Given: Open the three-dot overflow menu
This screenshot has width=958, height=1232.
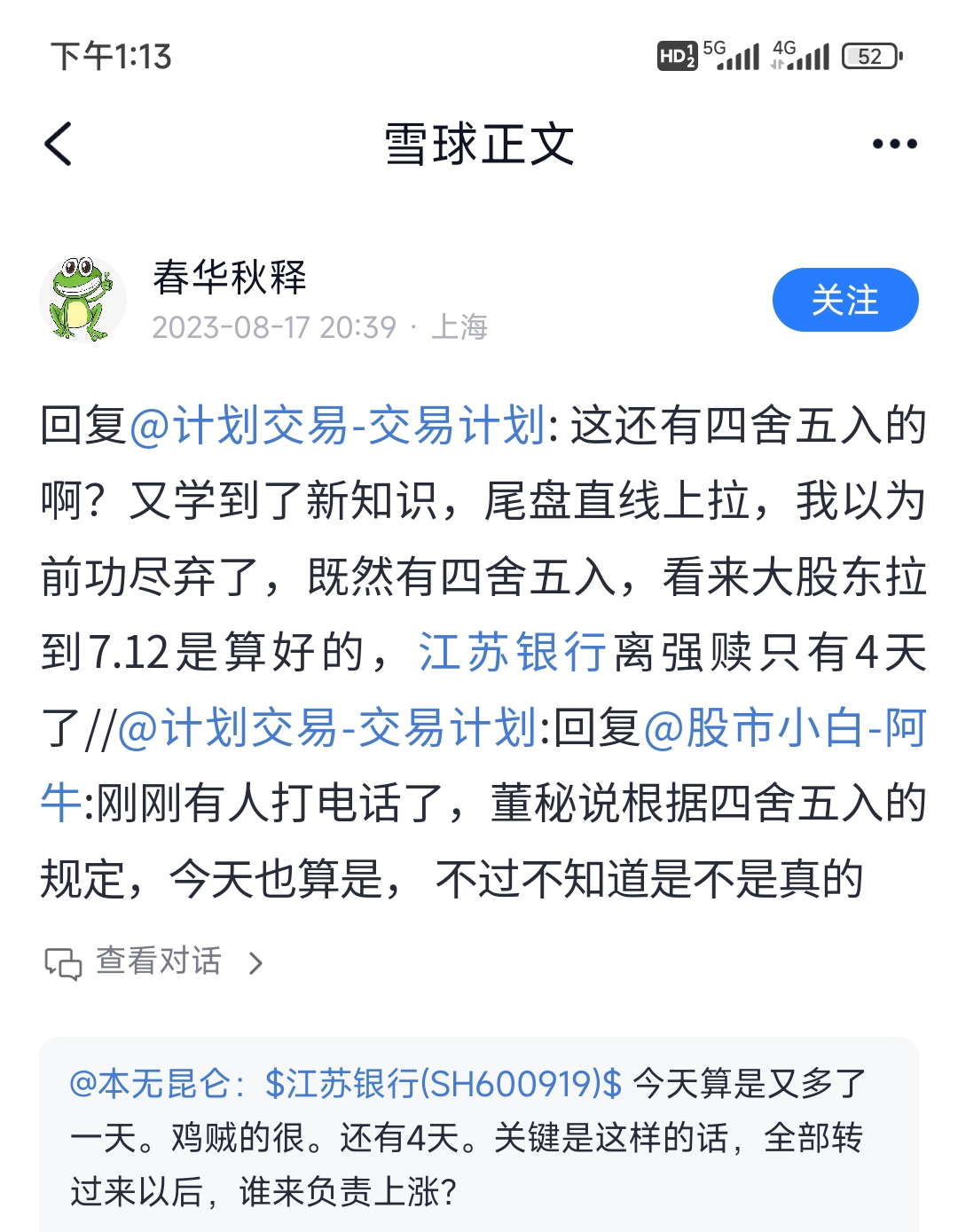Looking at the screenshot, I should click(893, 145).
